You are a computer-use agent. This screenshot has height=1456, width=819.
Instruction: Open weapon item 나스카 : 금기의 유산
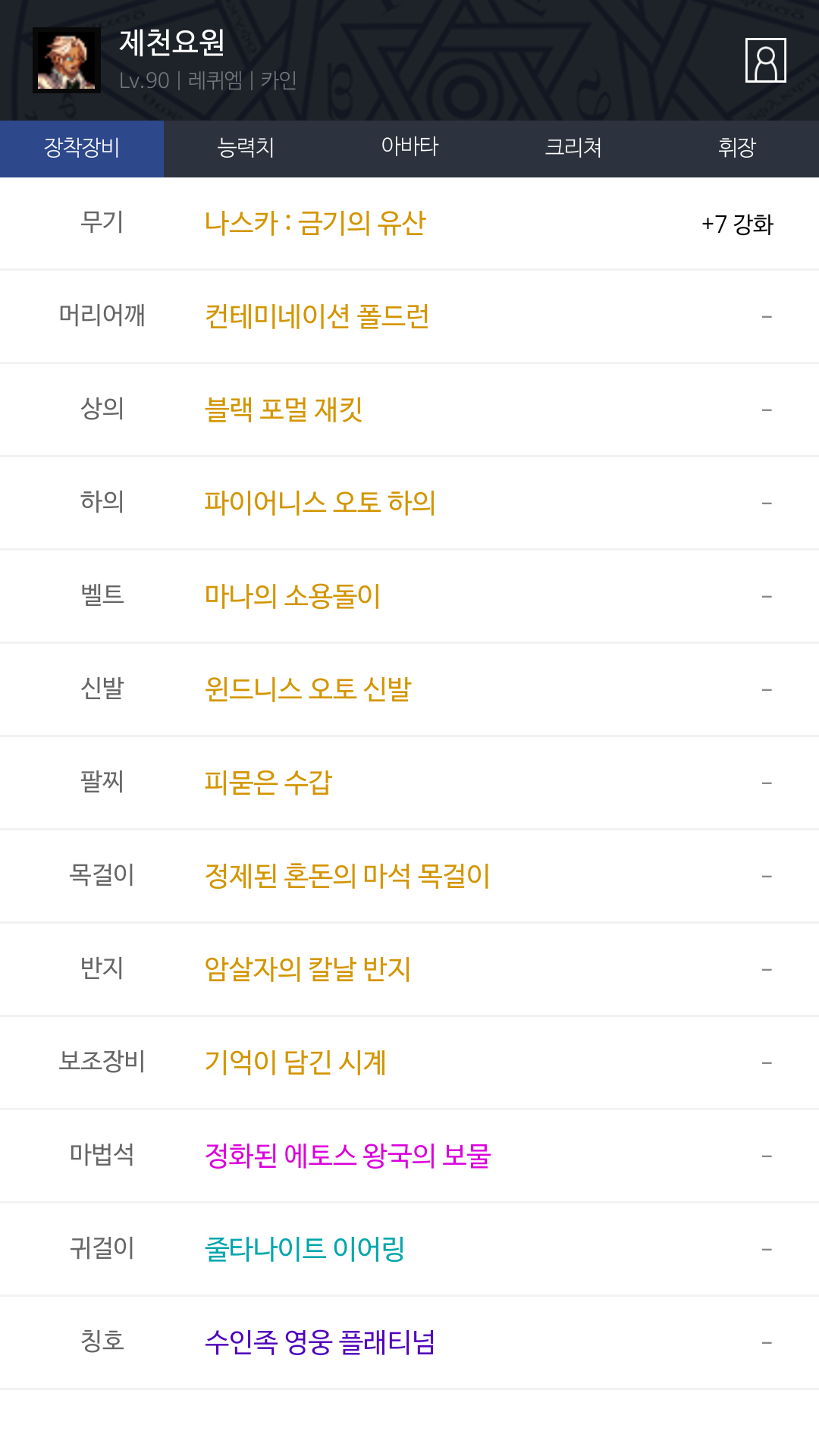click(x=315, y=224)
